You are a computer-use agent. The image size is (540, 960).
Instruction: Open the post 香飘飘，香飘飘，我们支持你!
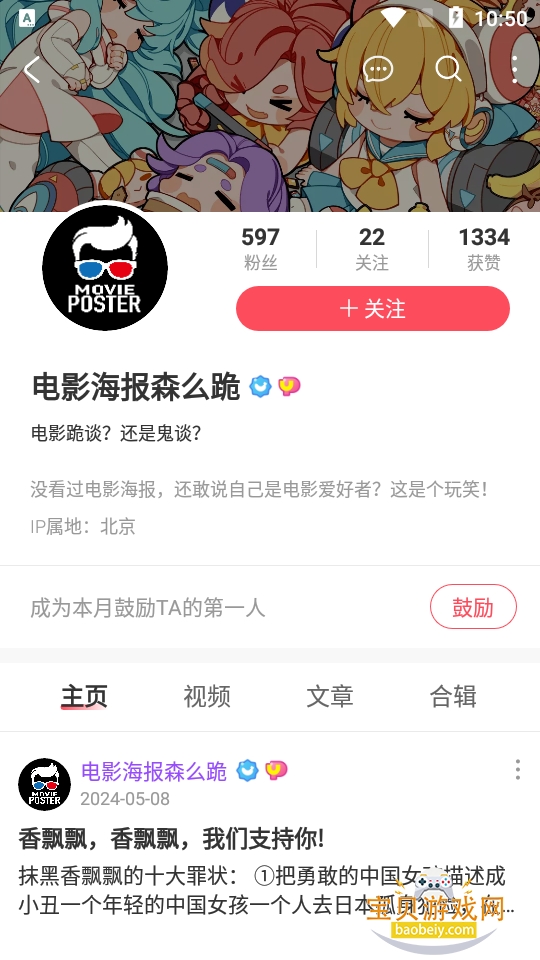click(171, 839)
